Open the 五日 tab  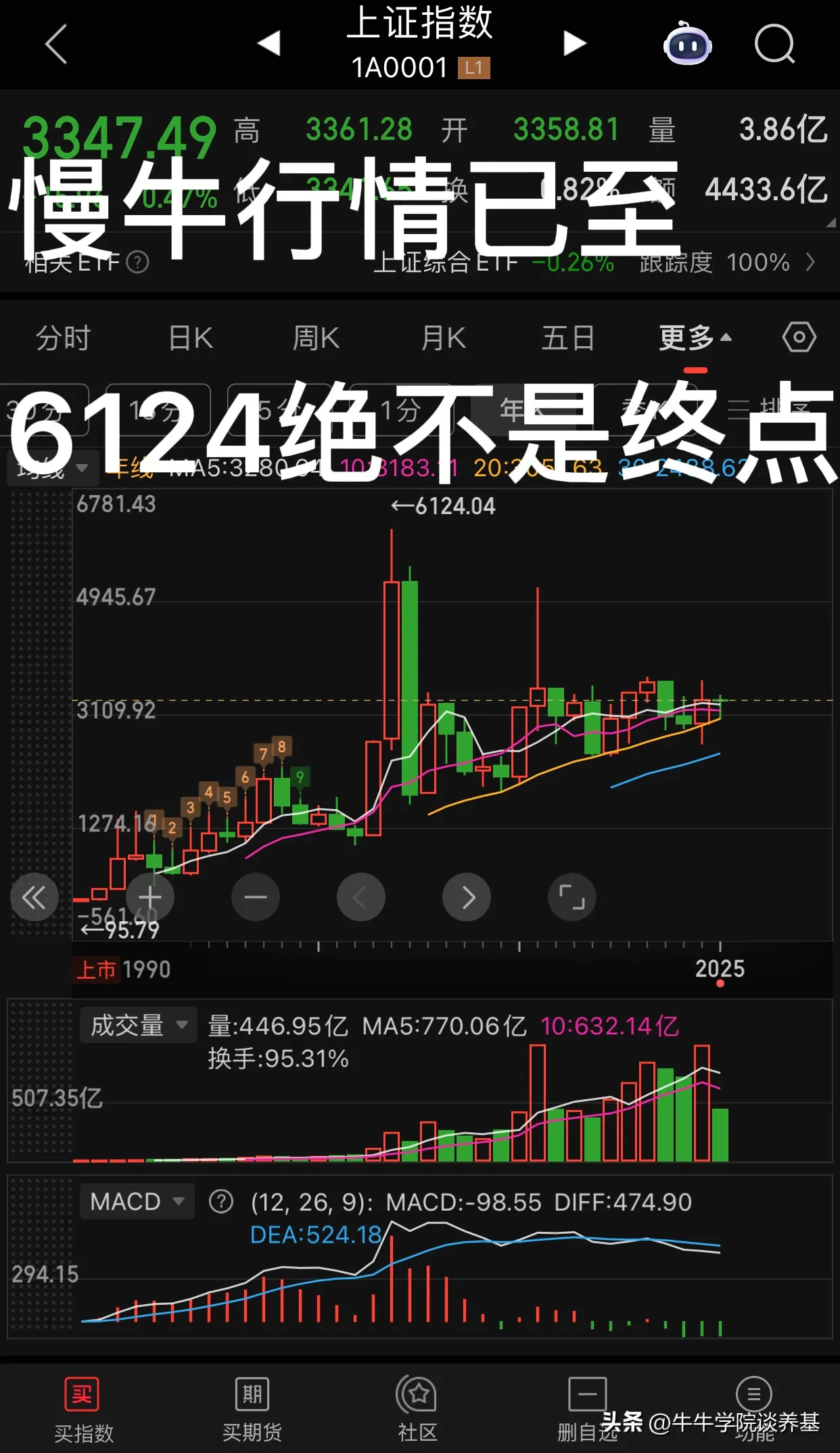click(568, 338)
